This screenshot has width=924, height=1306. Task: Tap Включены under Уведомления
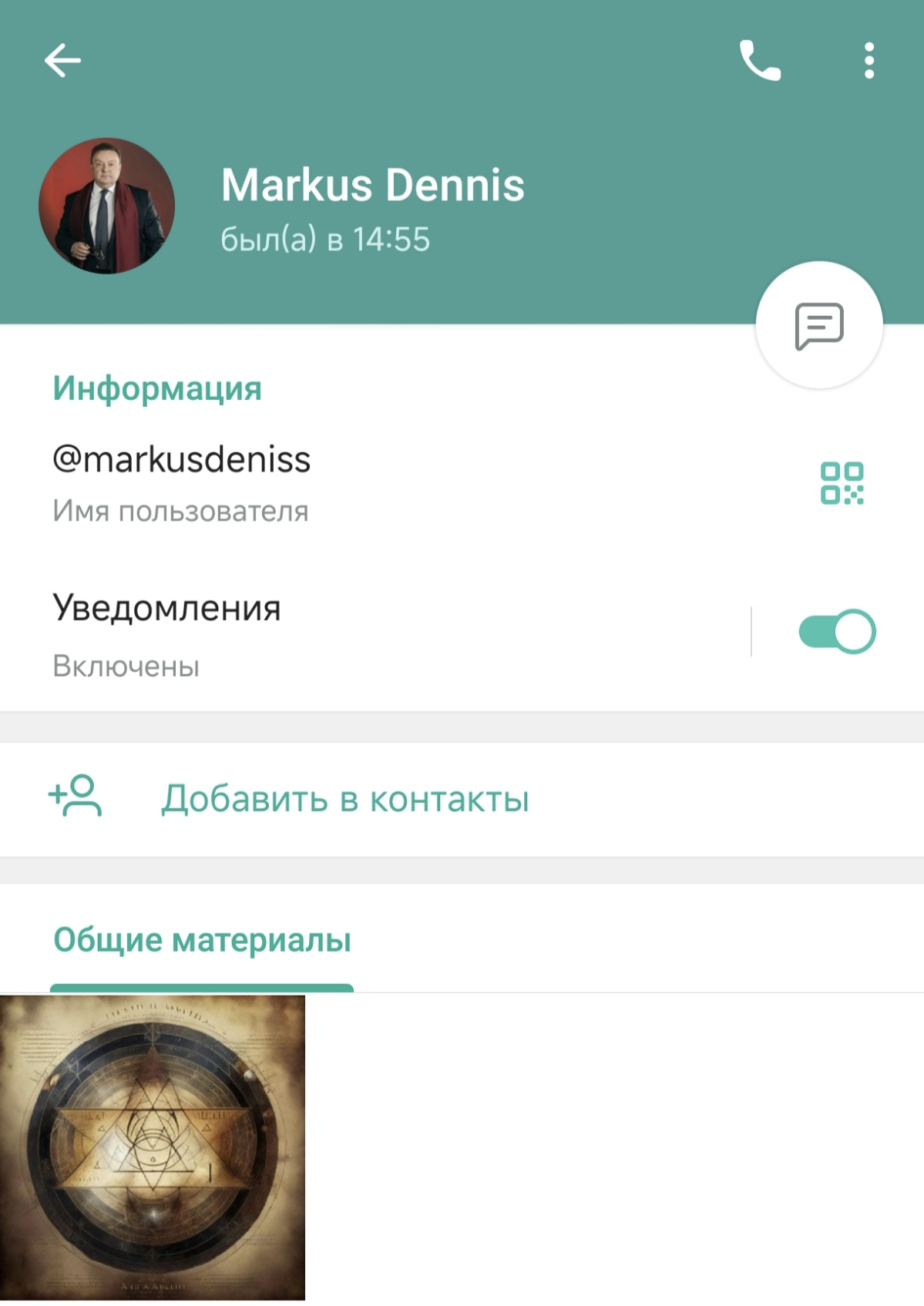pos(125,666)
